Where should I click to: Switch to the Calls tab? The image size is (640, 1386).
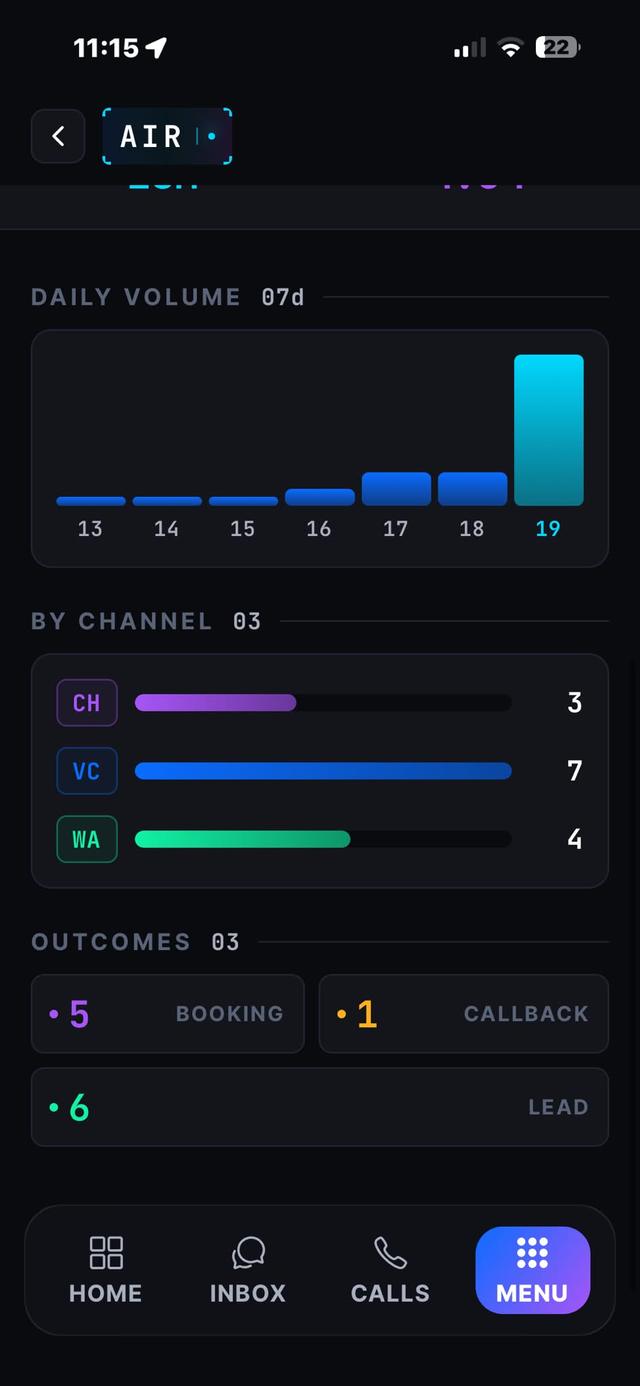pos(390,1270)
